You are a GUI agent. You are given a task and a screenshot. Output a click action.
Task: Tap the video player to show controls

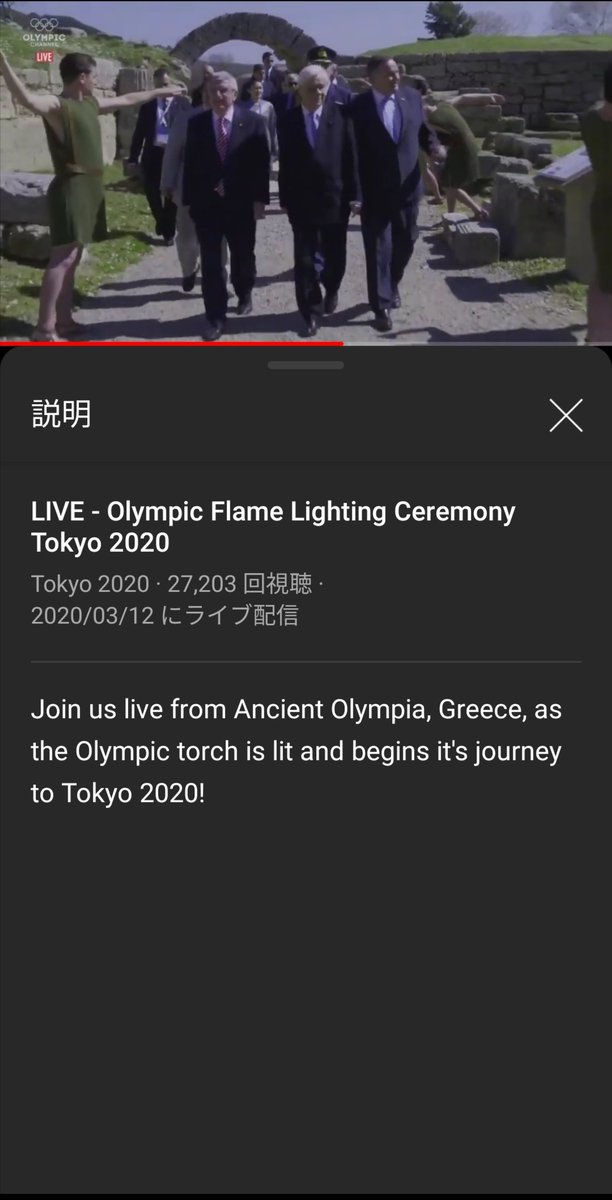tap(306, 171)
